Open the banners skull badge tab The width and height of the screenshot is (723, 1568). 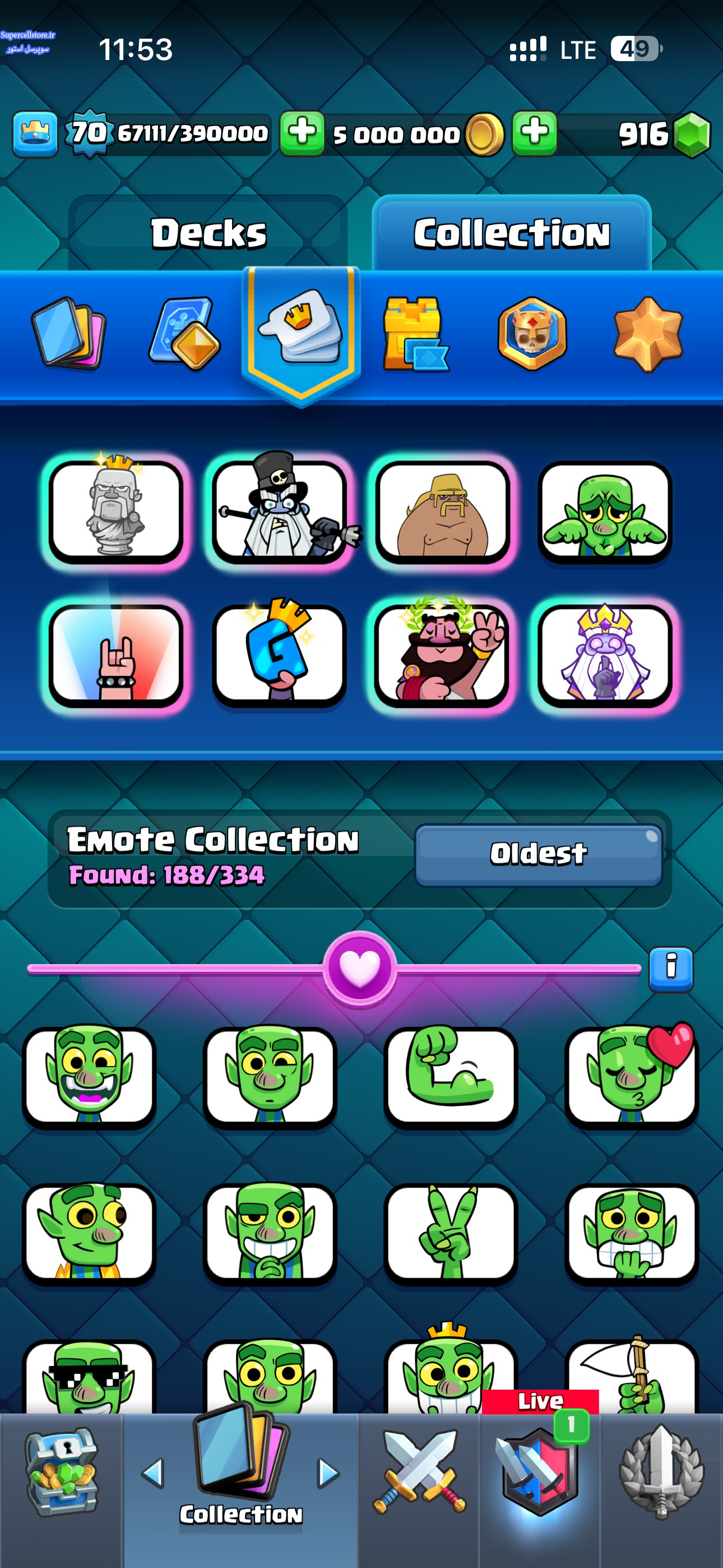532,334
